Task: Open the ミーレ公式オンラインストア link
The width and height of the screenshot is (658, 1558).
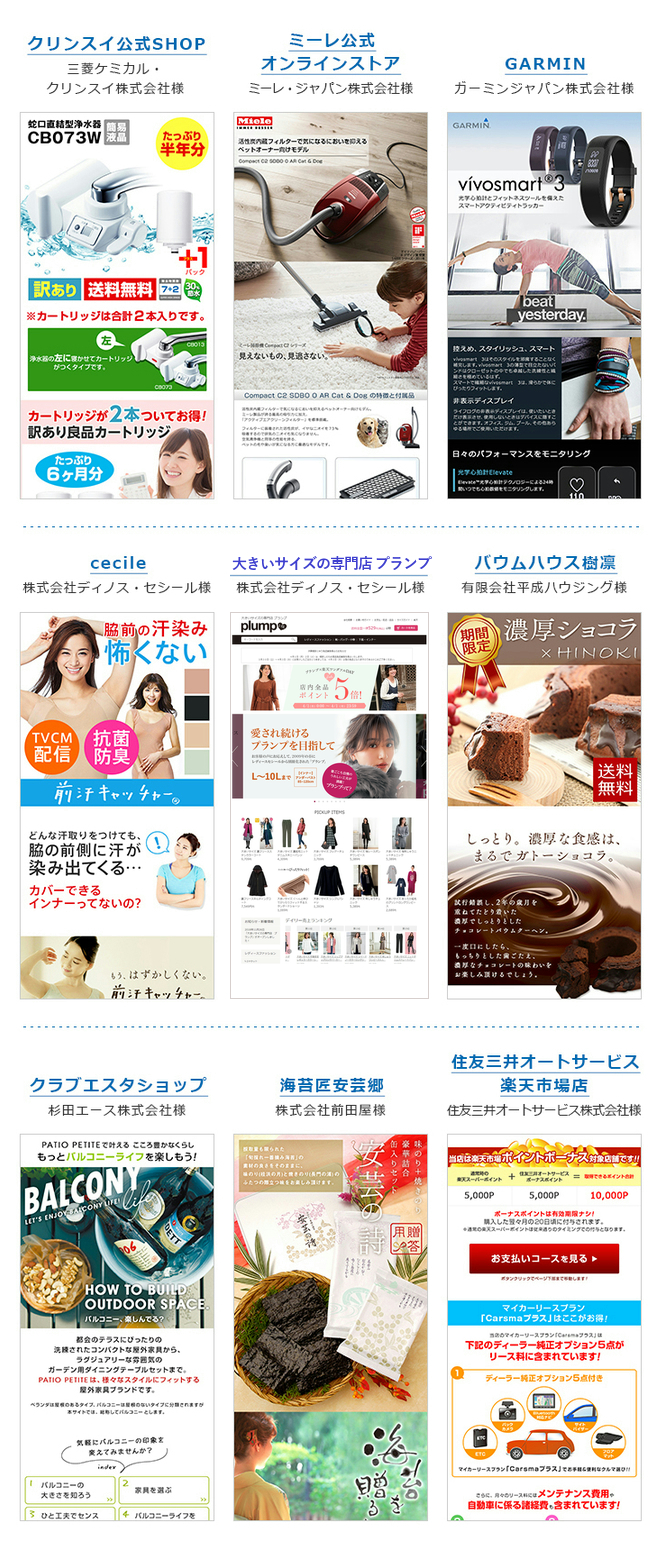Action: [330, 52]
